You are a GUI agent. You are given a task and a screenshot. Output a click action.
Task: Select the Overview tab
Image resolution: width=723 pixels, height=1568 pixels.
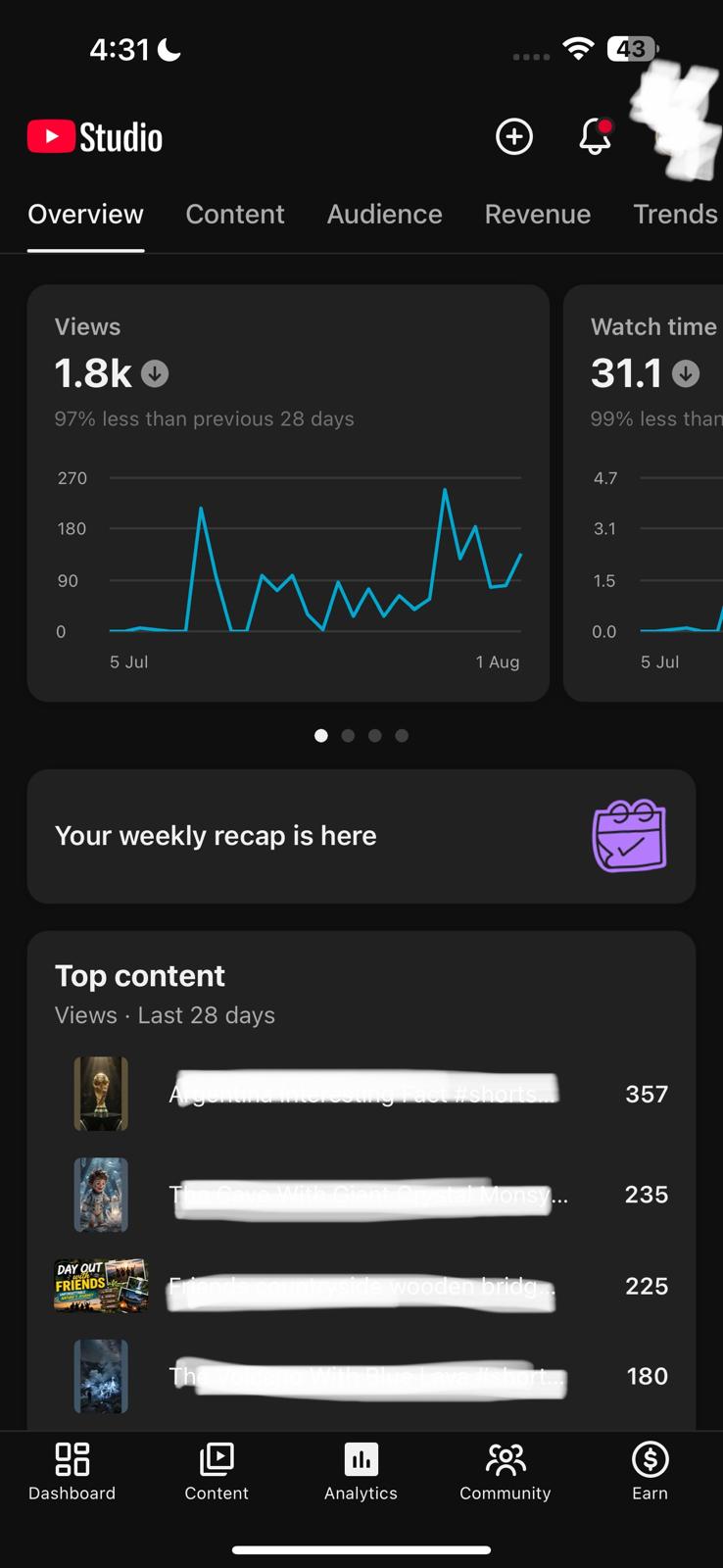tap(86, 214)
